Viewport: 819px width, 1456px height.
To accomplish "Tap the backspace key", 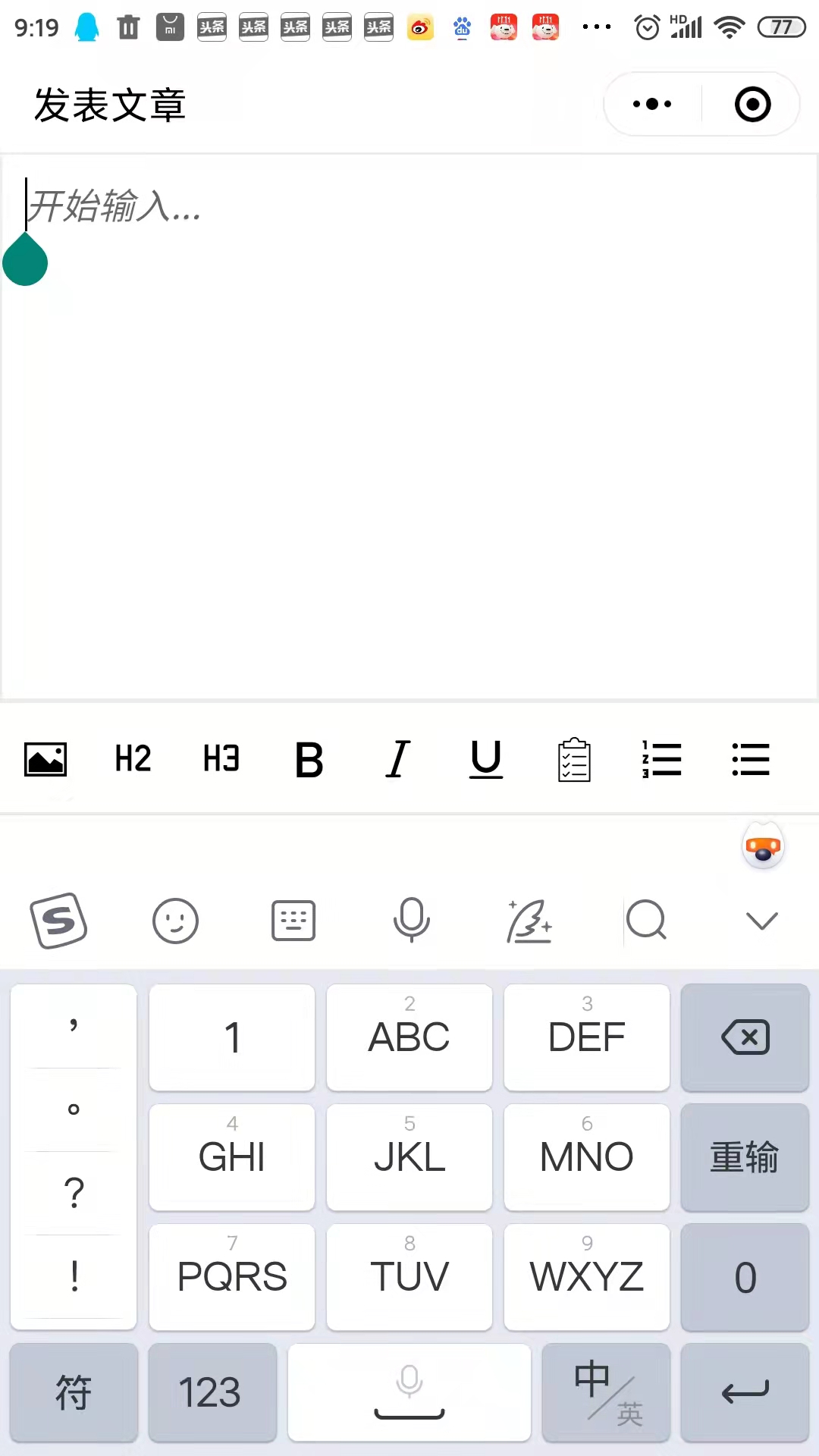I will pos(745,1037).
